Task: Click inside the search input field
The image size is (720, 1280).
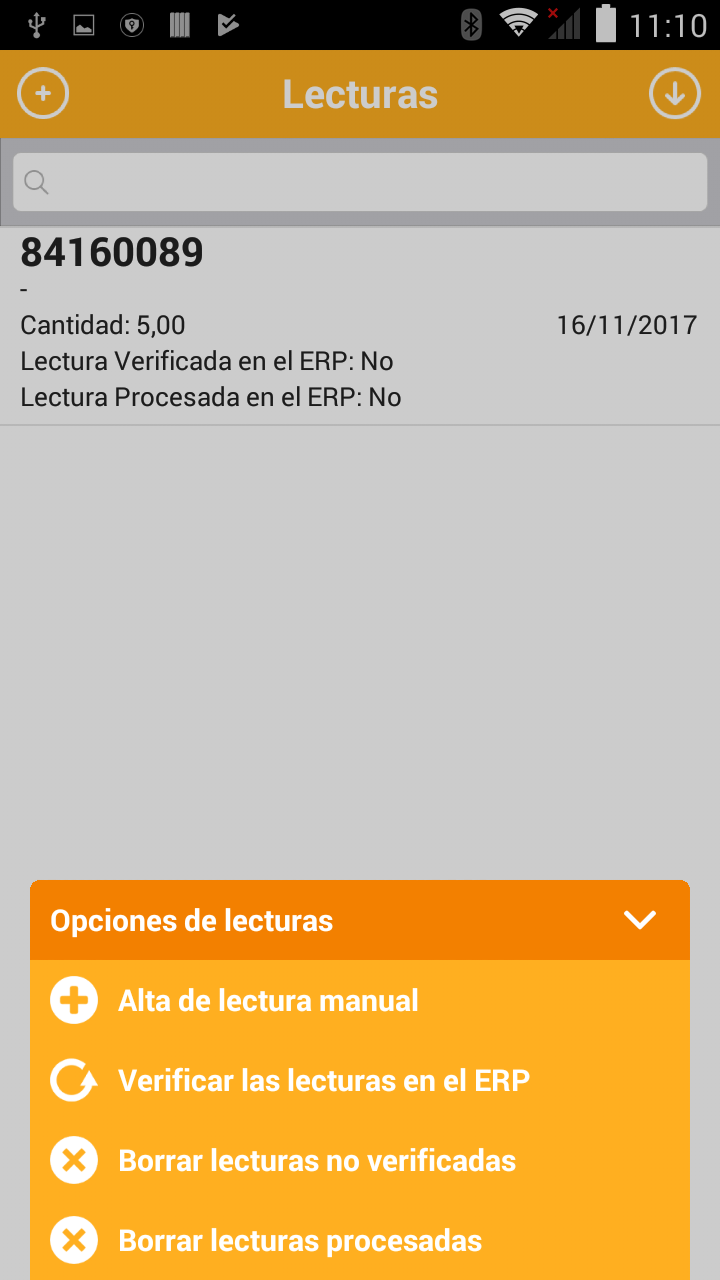Action: pyautogui.click(x=360, y=182)
